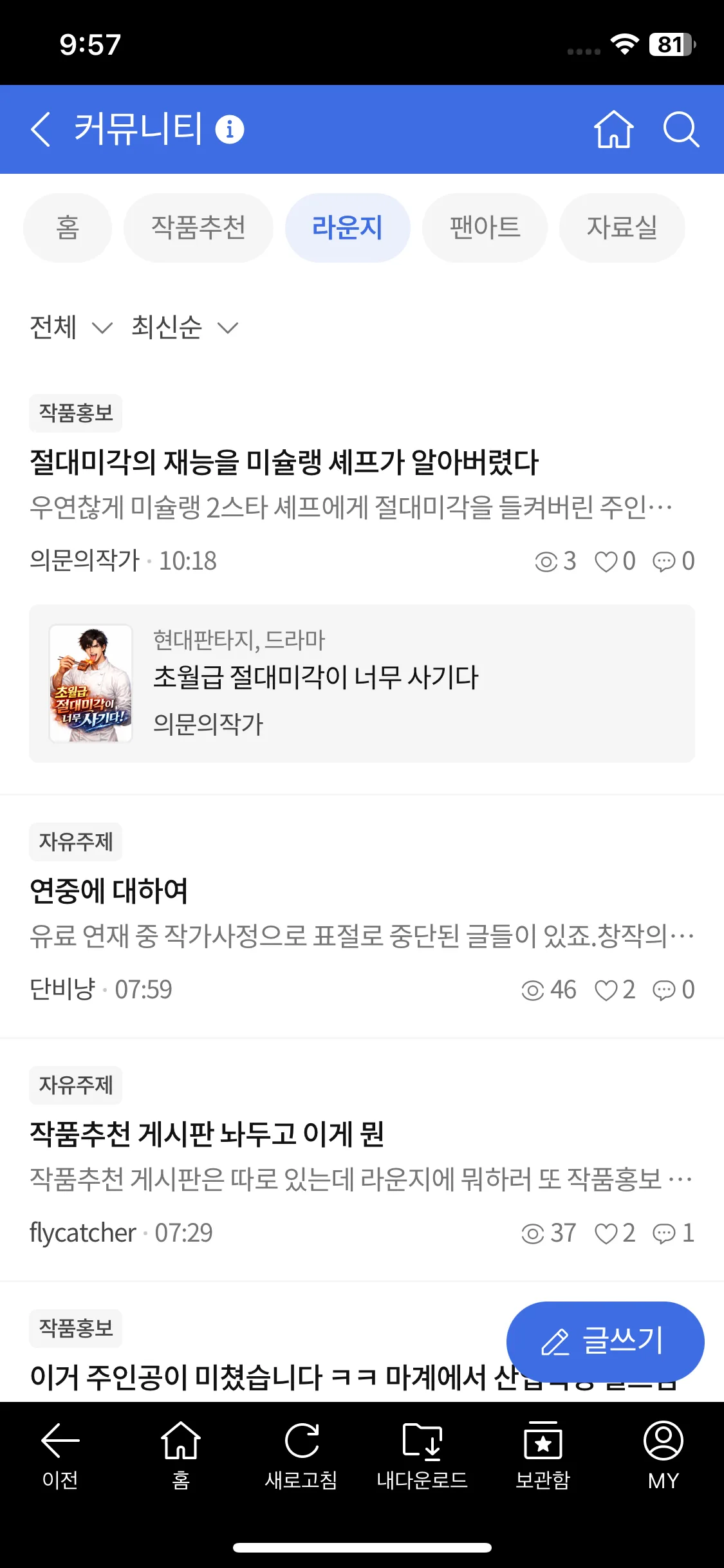The width and height of the screenshot is (724, 1568).
Task: Open the community info icon
Action: pyautogui.click(x=230, y=129)
